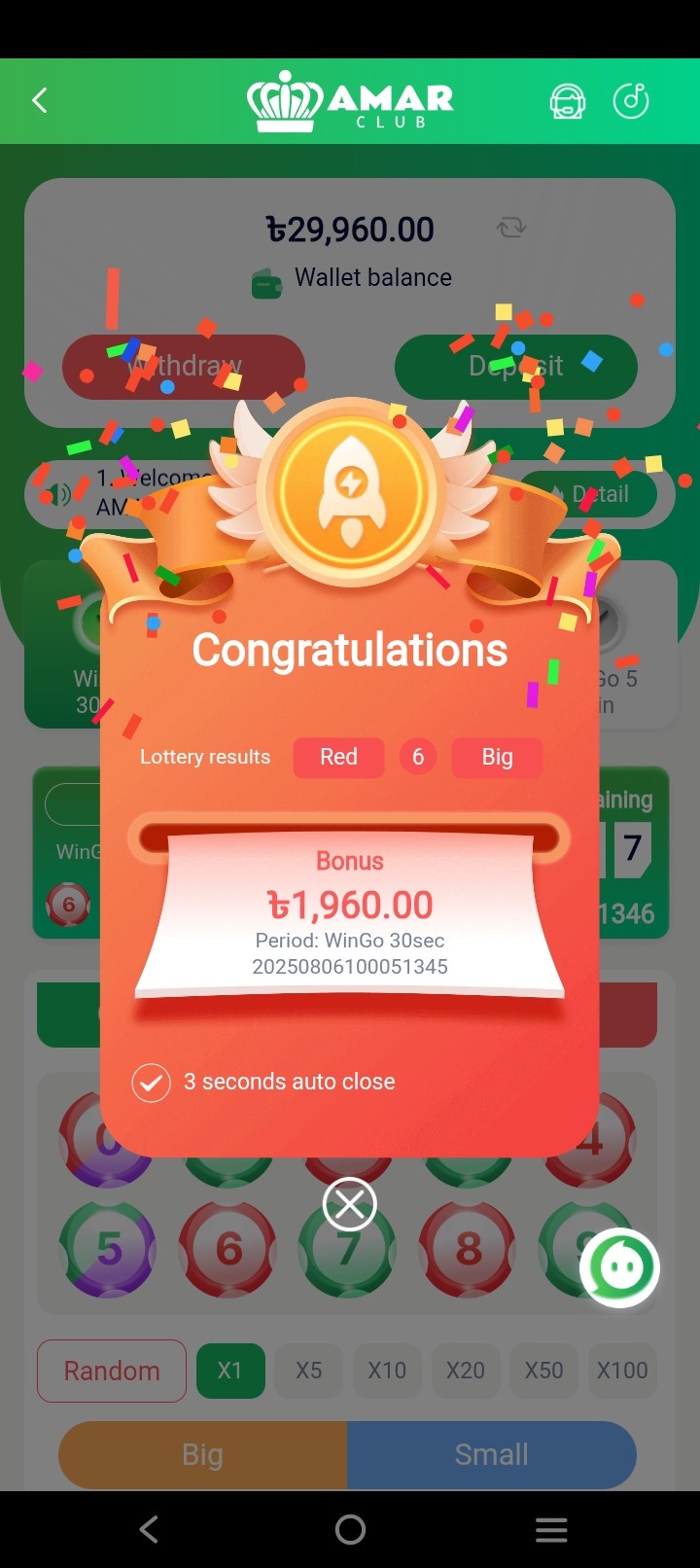Choose the X5 multiplier
700x1568 pixels.
(x=309, y=1371)
